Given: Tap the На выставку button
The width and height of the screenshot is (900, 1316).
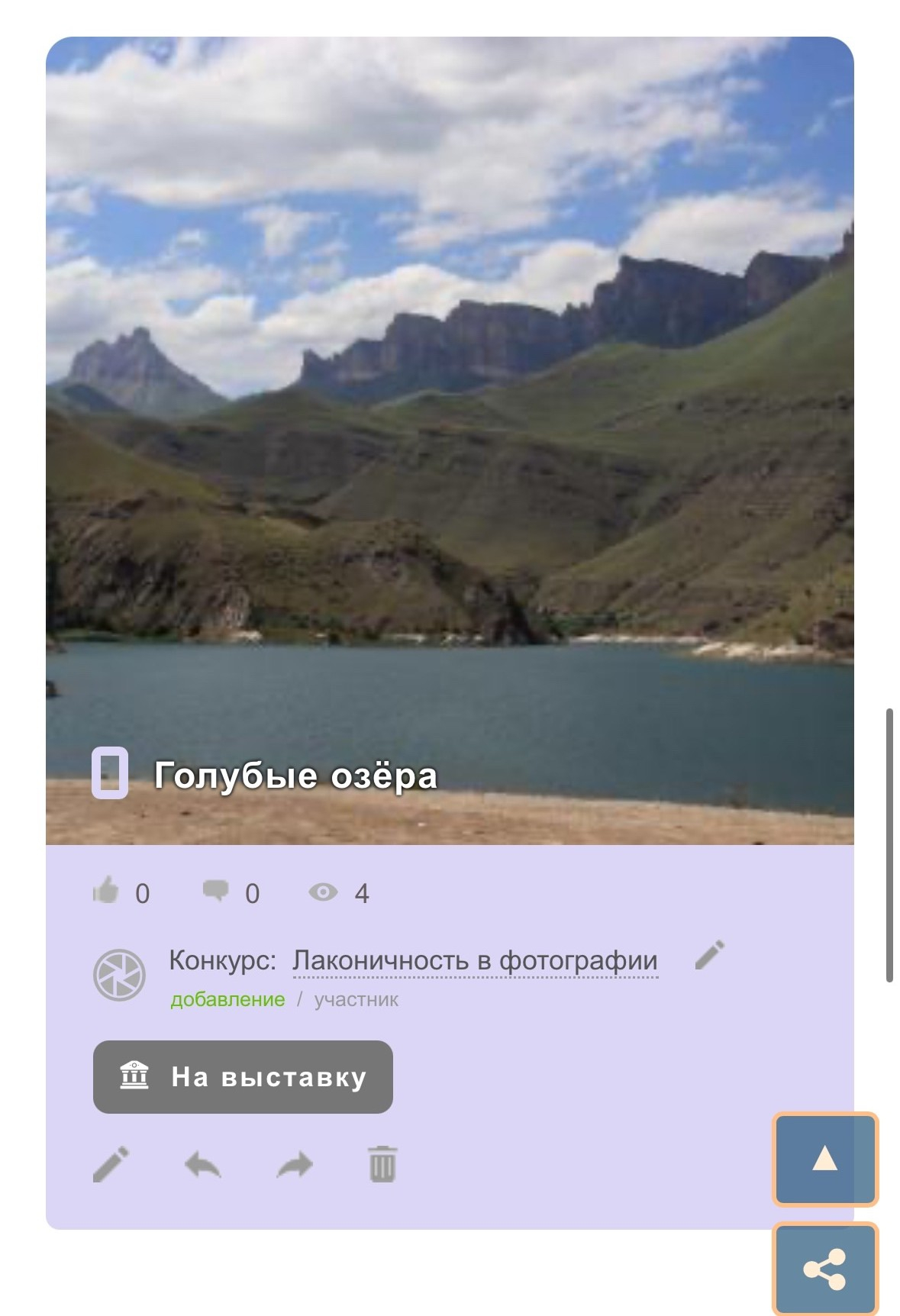Looking at the screenshot, I should [243, 1076].
